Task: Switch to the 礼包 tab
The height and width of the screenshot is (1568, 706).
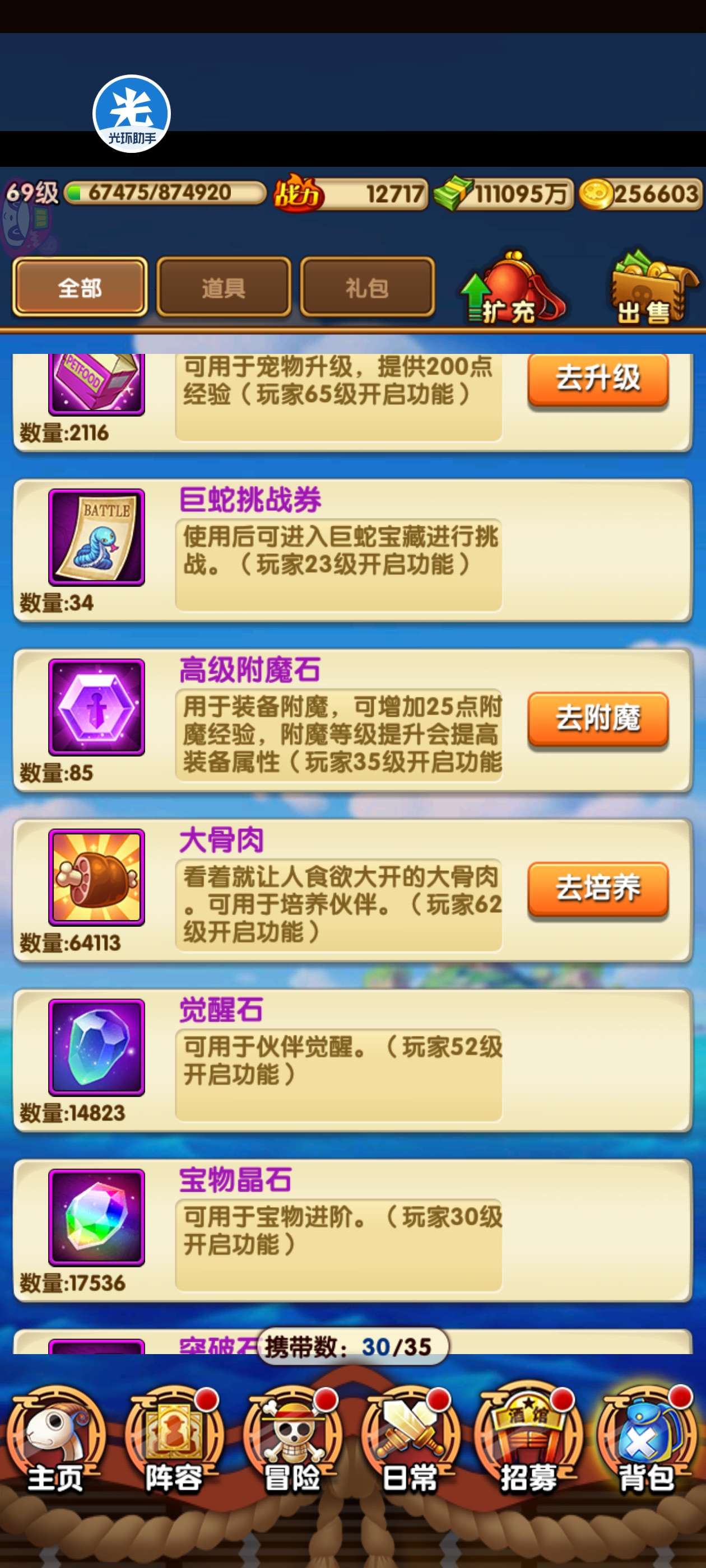Action: (368, 287)
